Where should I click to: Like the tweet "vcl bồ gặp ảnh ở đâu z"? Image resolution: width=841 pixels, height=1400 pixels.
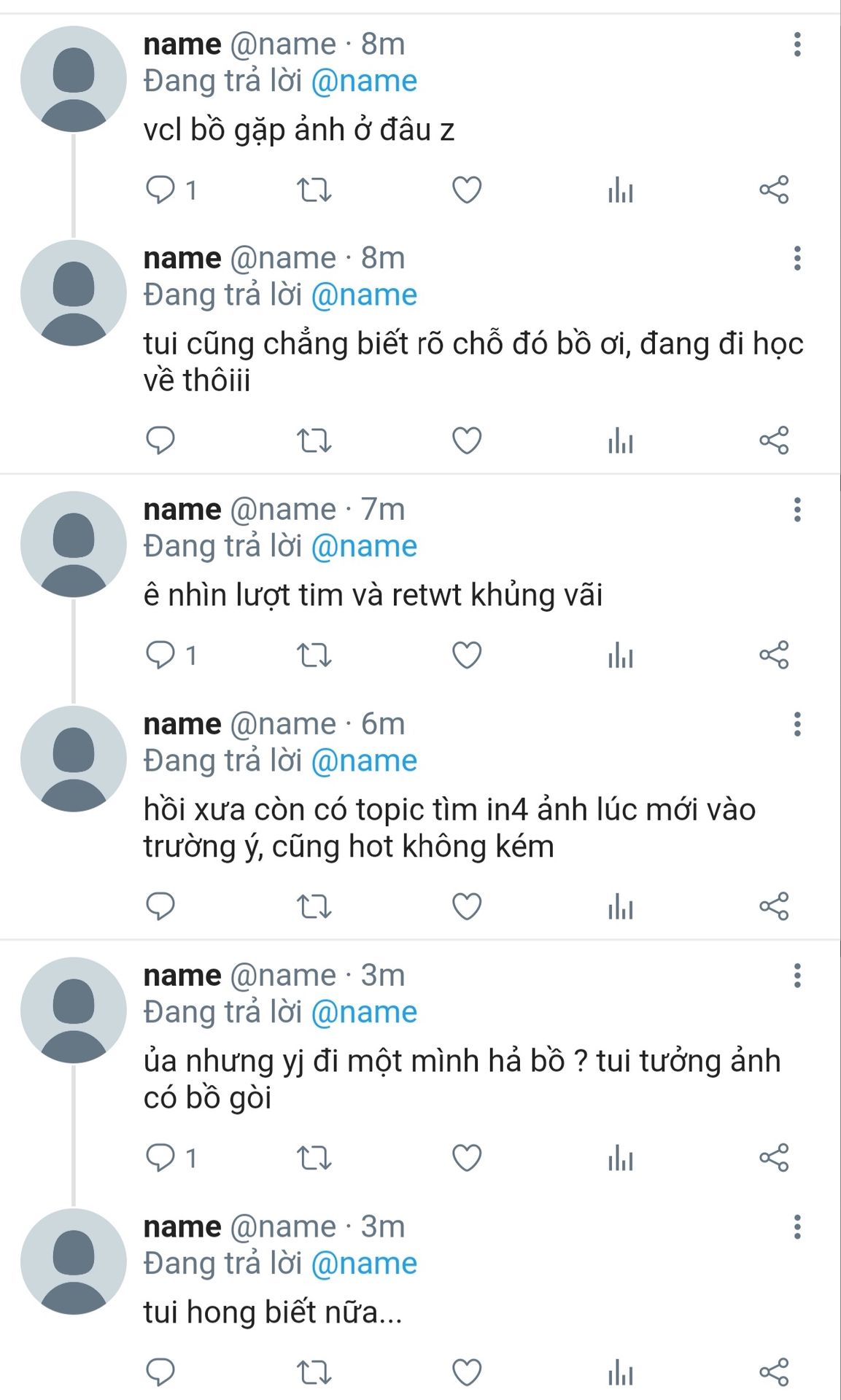(x=467, y=190)
